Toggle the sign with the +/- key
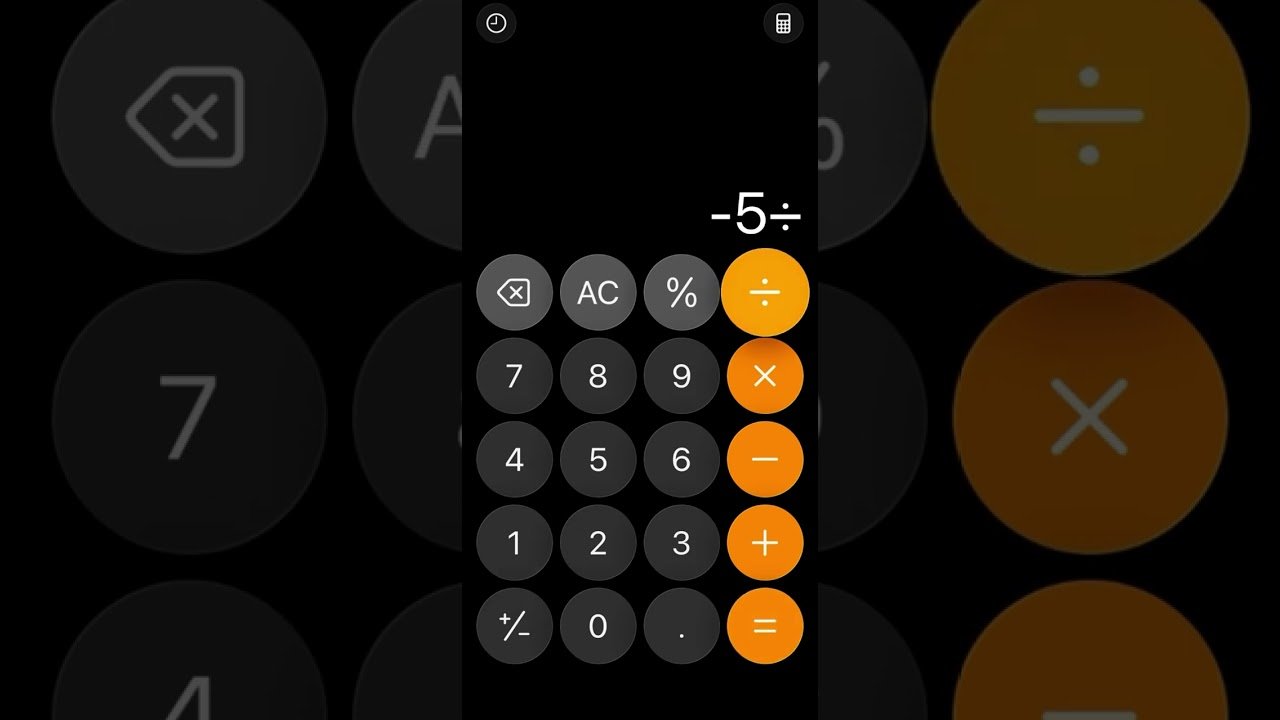 click(514, 626)
